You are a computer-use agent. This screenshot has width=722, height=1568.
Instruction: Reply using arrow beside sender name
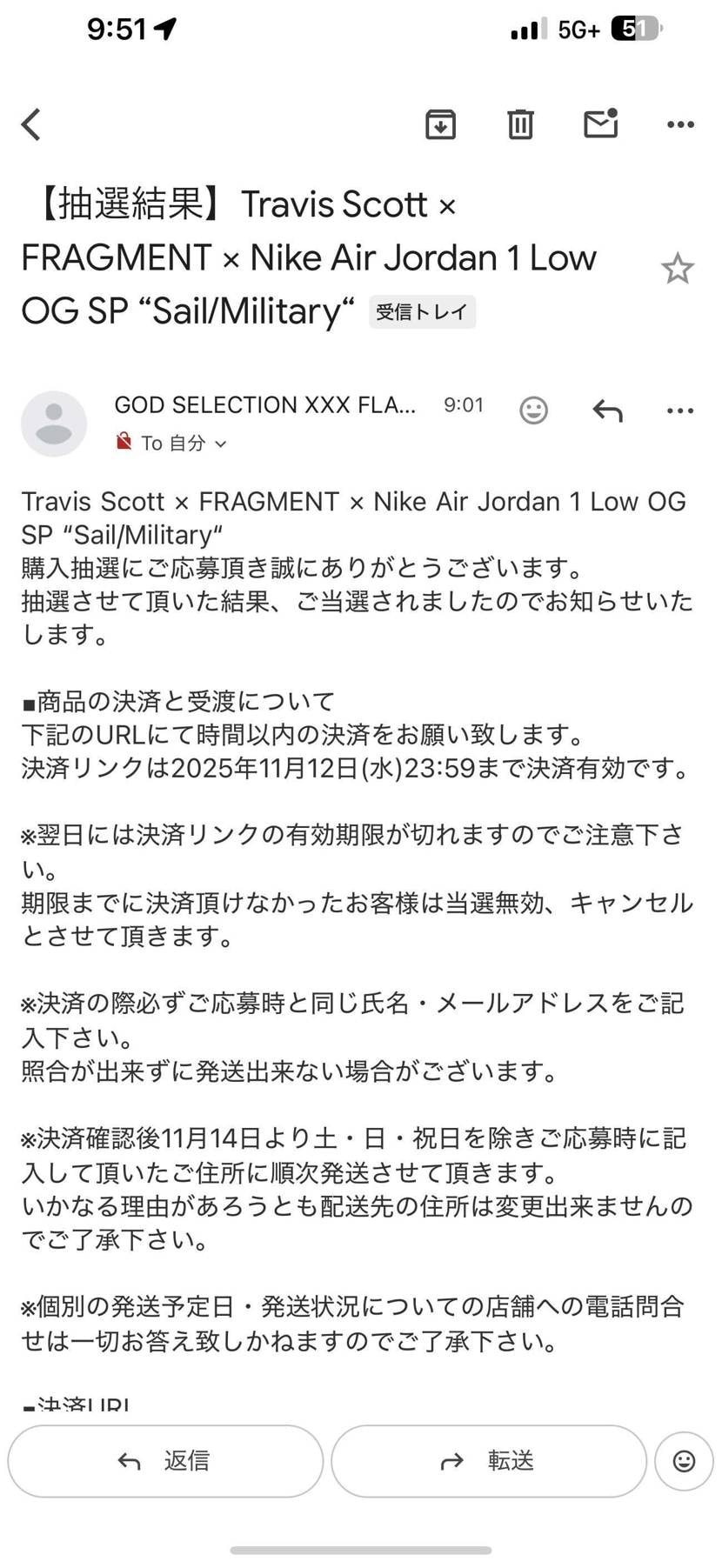tap(607, 410)
